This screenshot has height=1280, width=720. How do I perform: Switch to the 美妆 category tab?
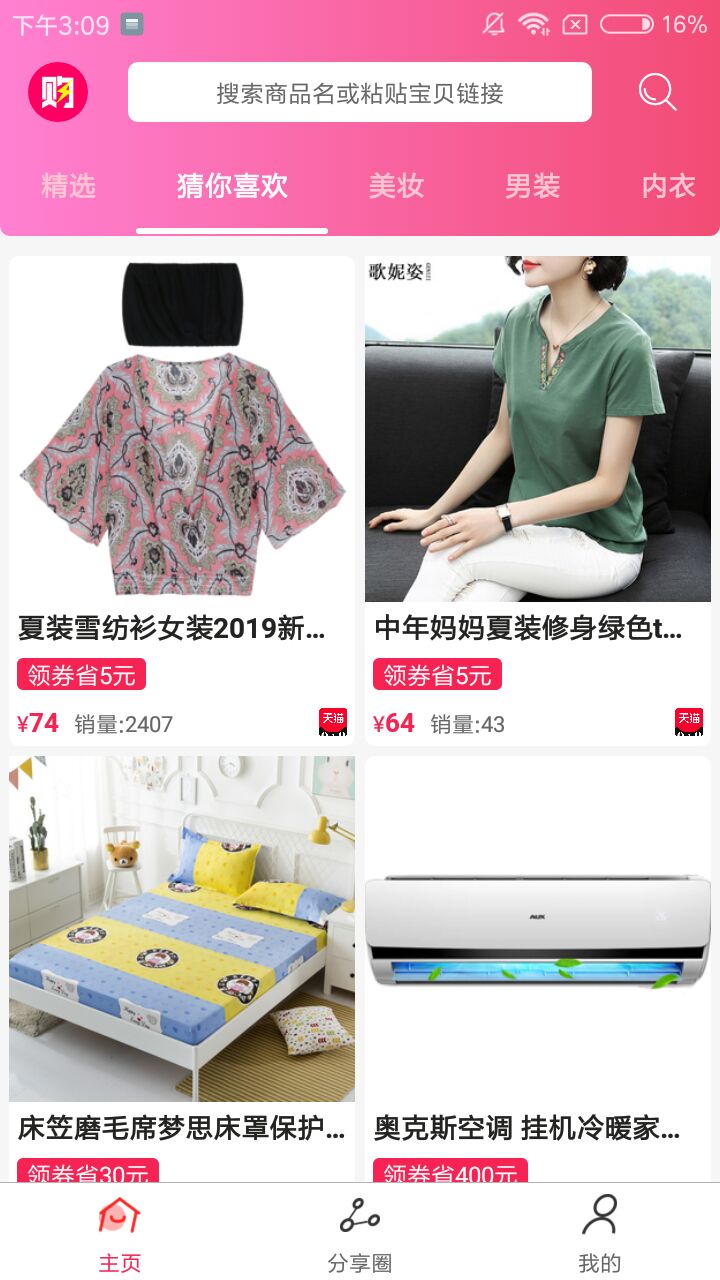click(396, 186)
